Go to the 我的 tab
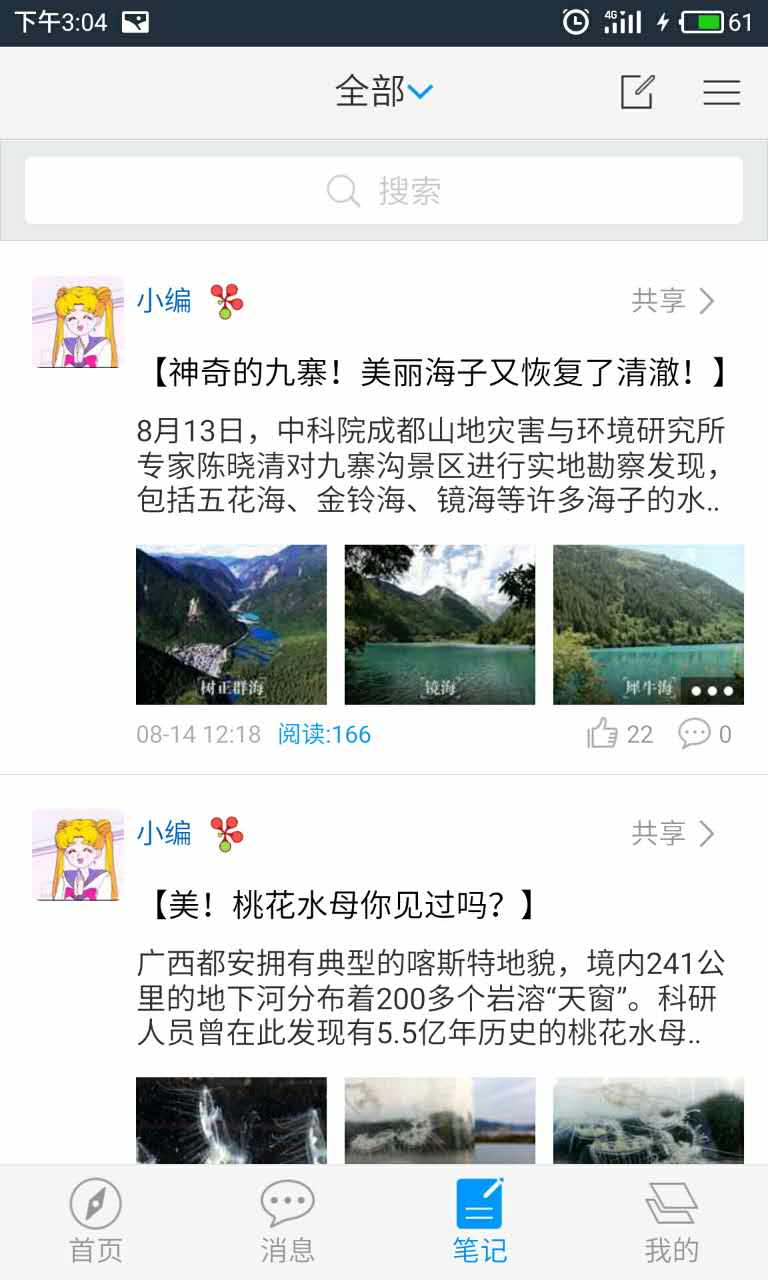The width and height of the screenshot is (768, 1280). [x=672, y=1222]
